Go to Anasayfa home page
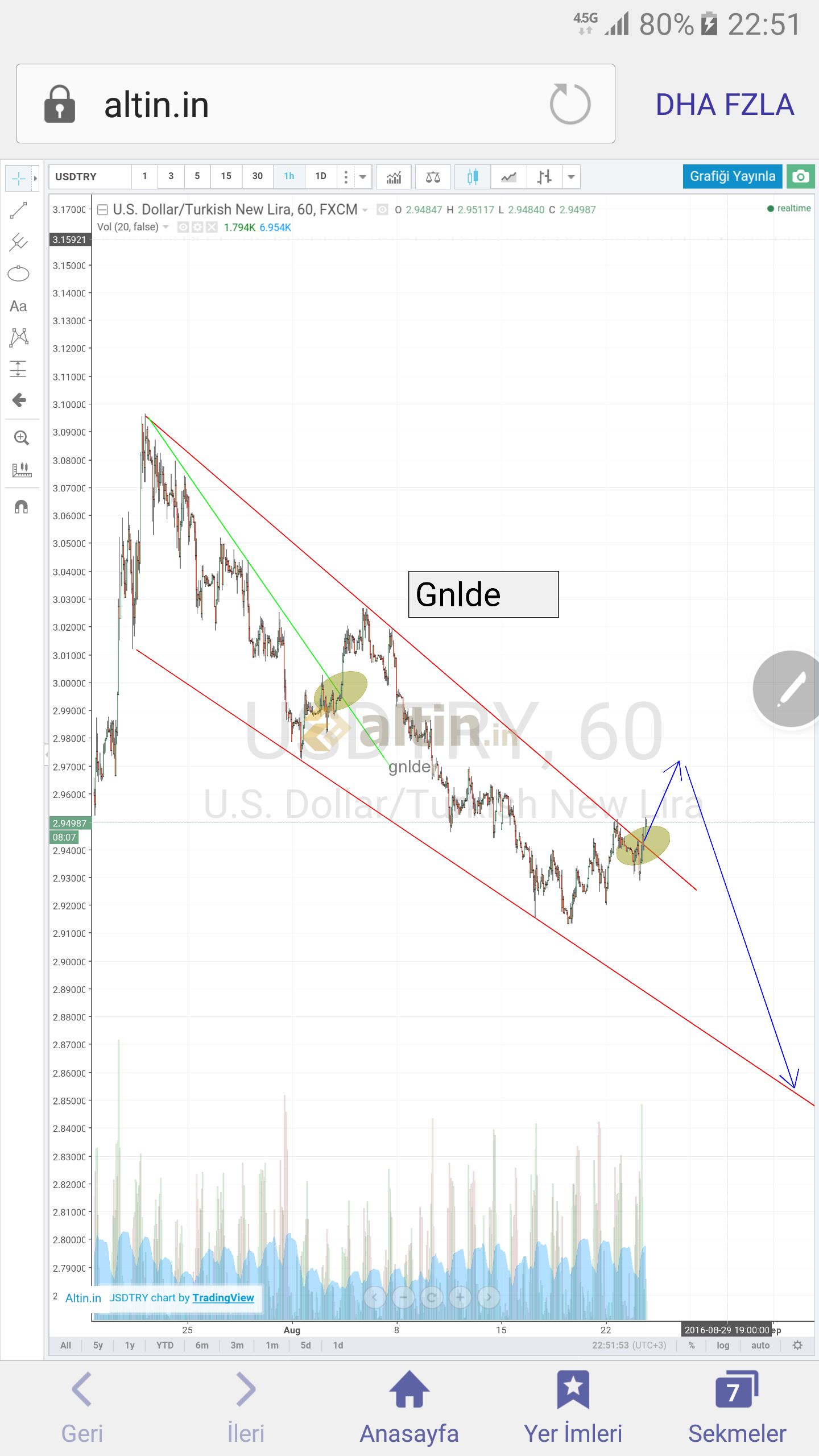Screen dimensions: 819x1456 (x=409, y=1408)
